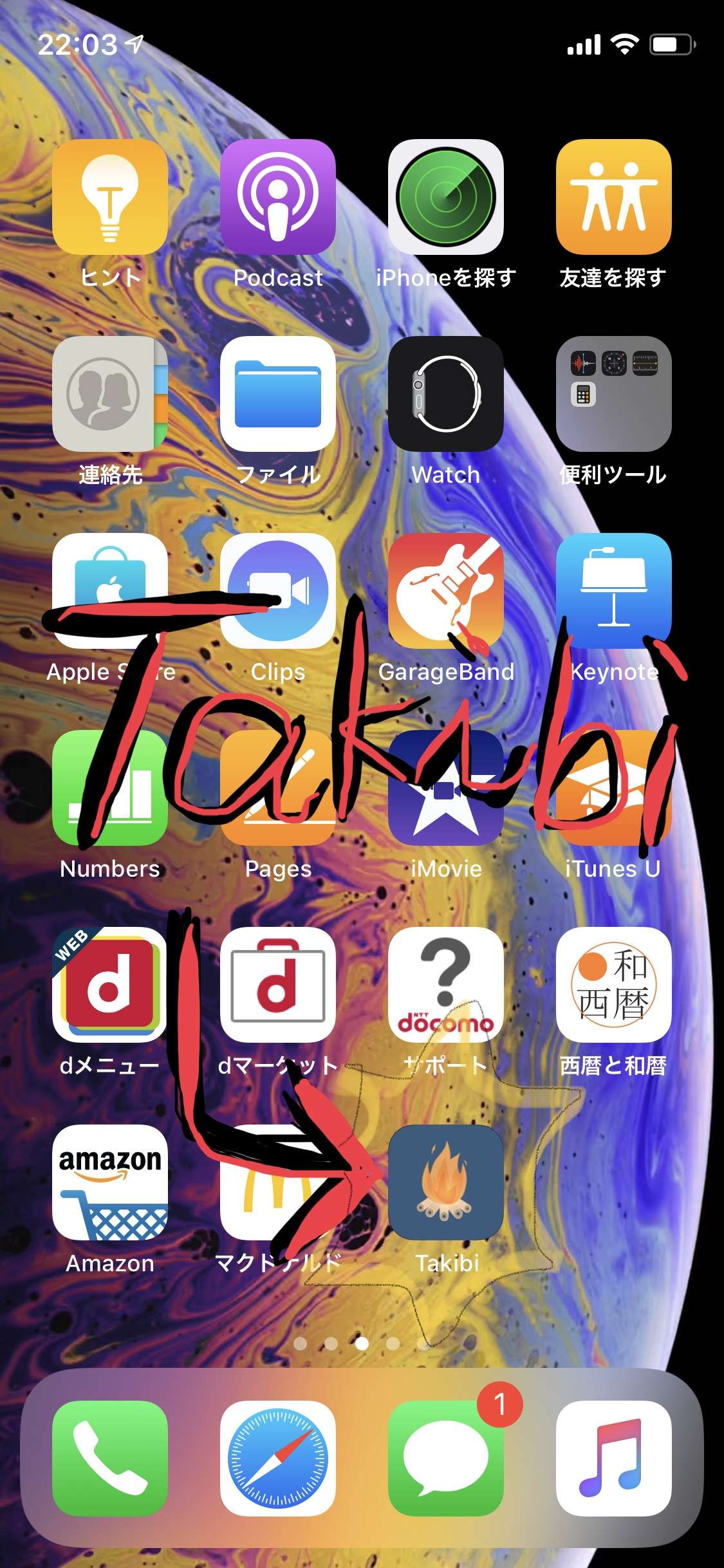Open the Keynote app
The image size is (724, 1568).
coord(613,591)
